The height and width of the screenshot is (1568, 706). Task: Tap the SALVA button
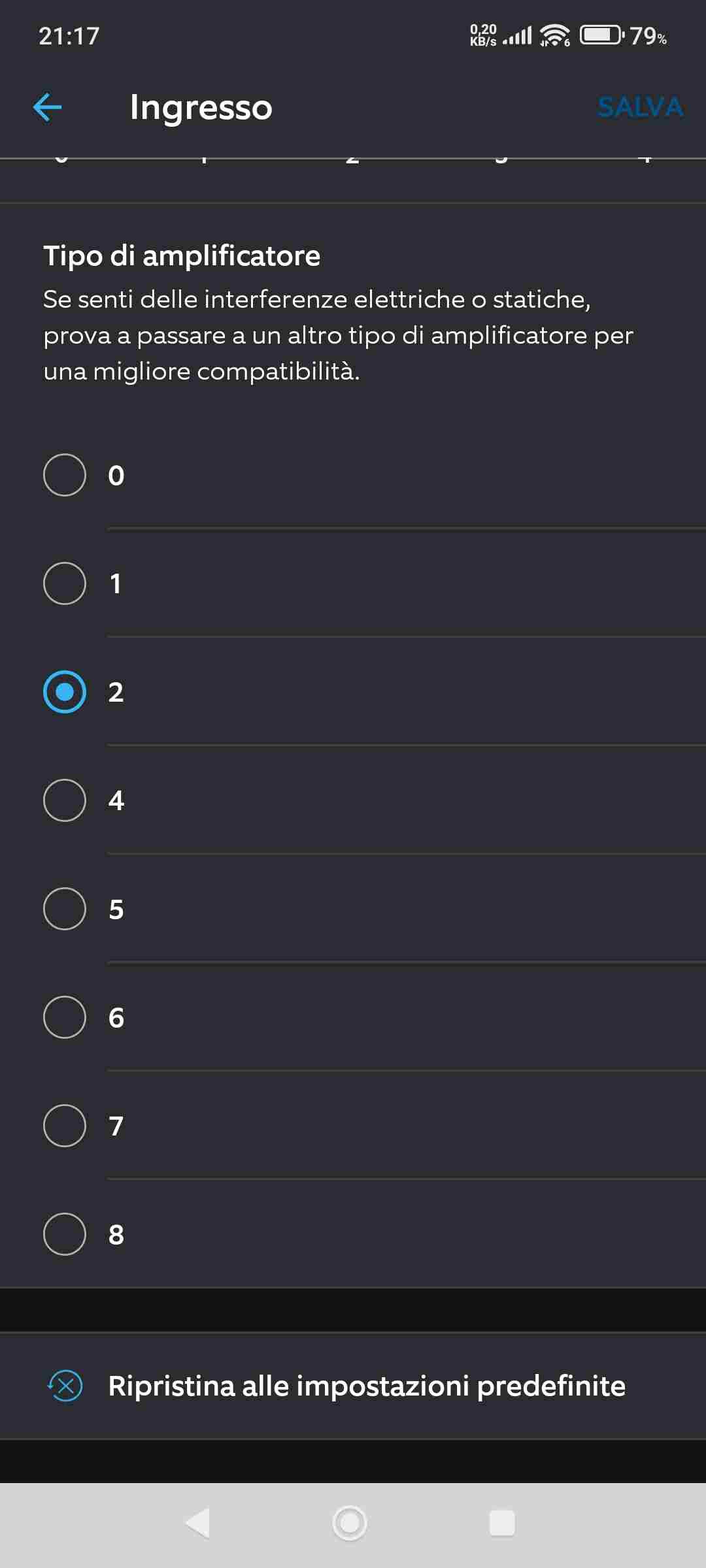click(640, 107)
